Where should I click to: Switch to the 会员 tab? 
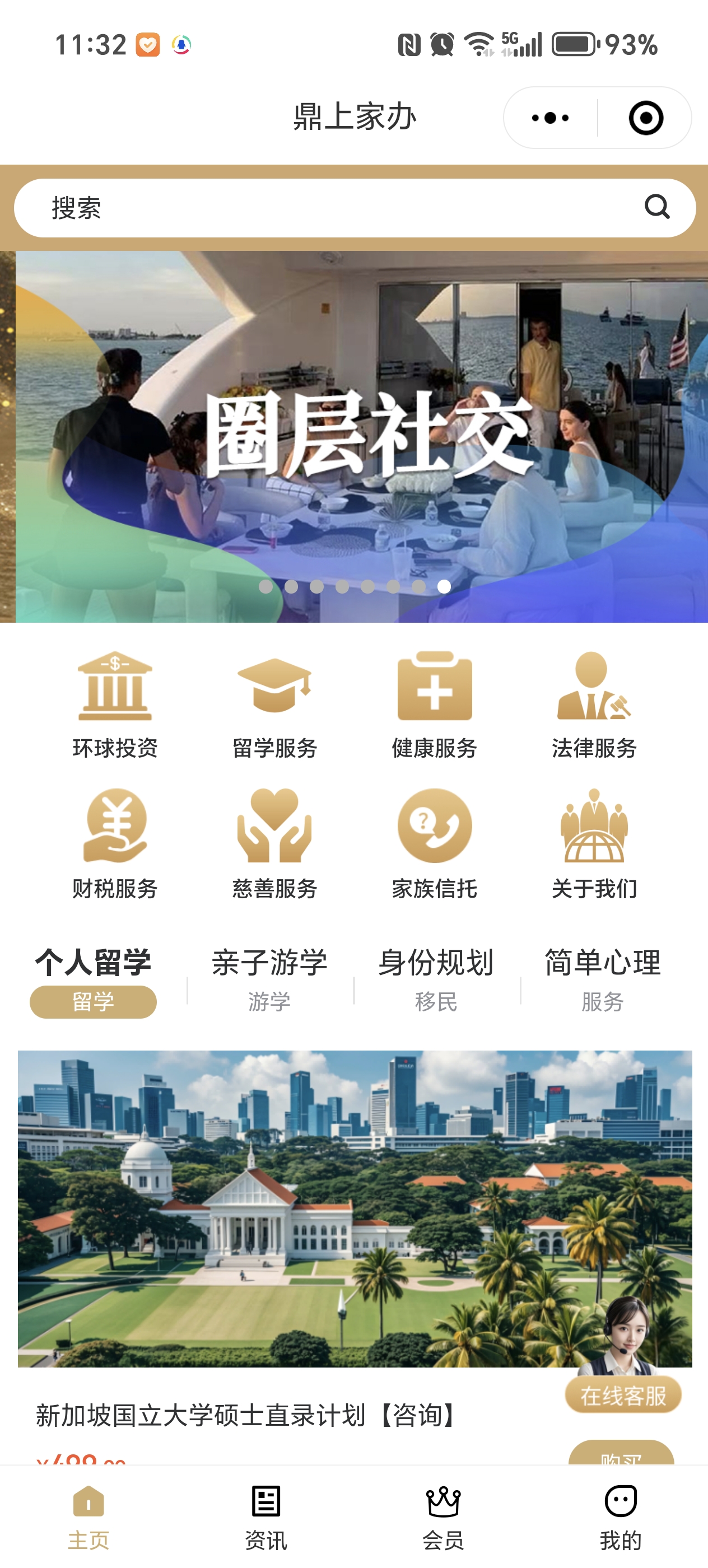point(443,1517)
